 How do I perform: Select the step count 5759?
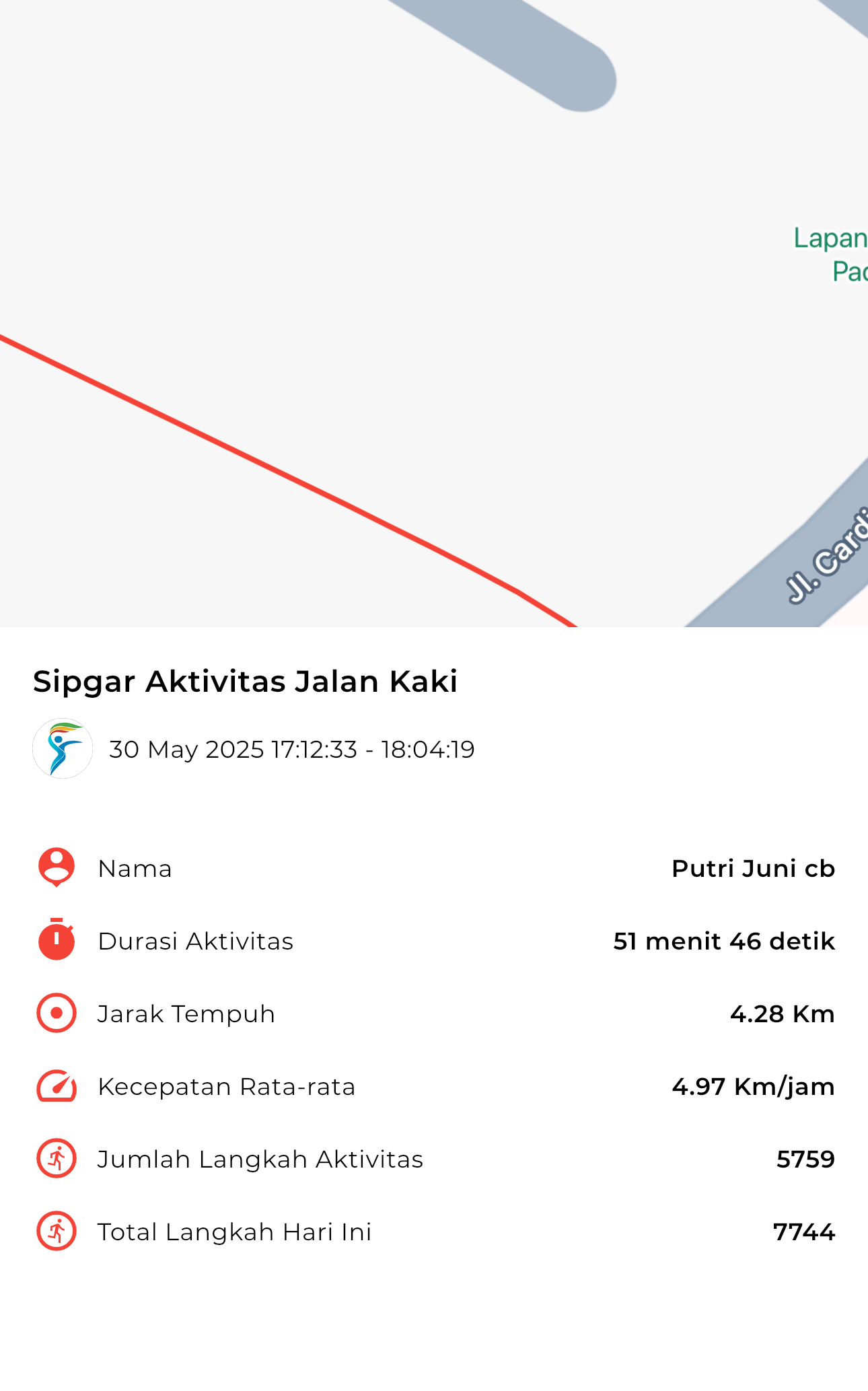(x=805, y=1159)
